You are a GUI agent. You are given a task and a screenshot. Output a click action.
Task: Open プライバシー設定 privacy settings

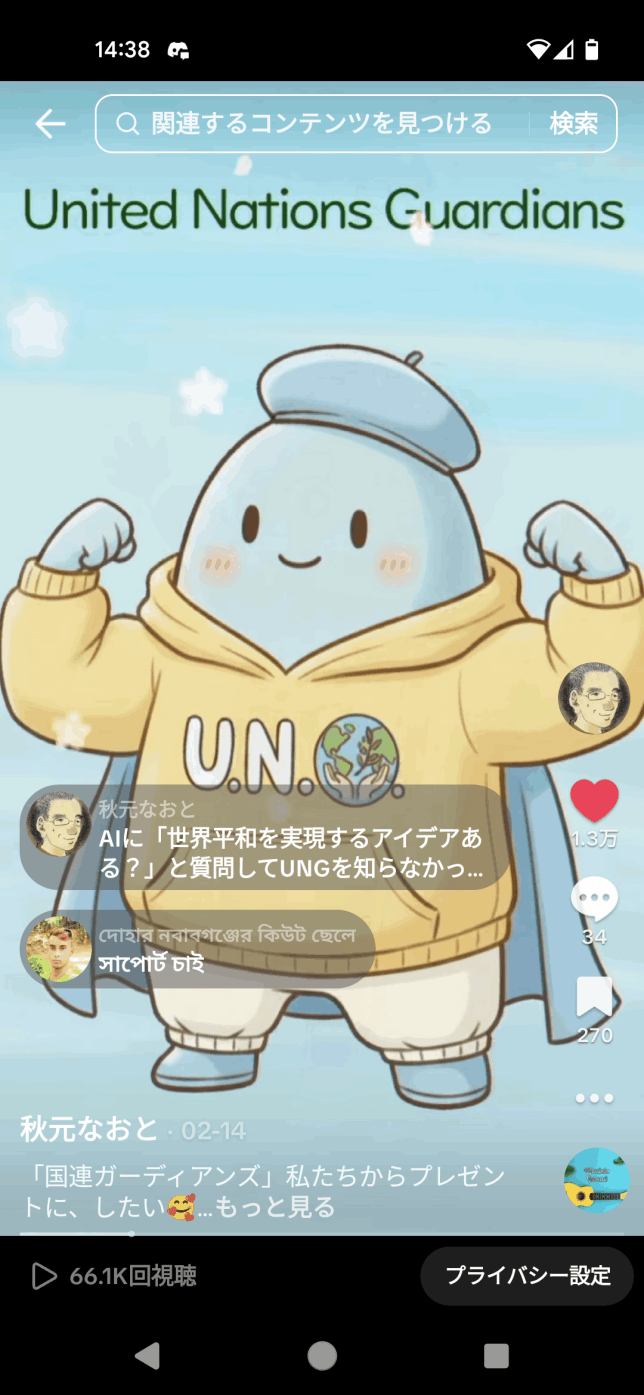527,1275
